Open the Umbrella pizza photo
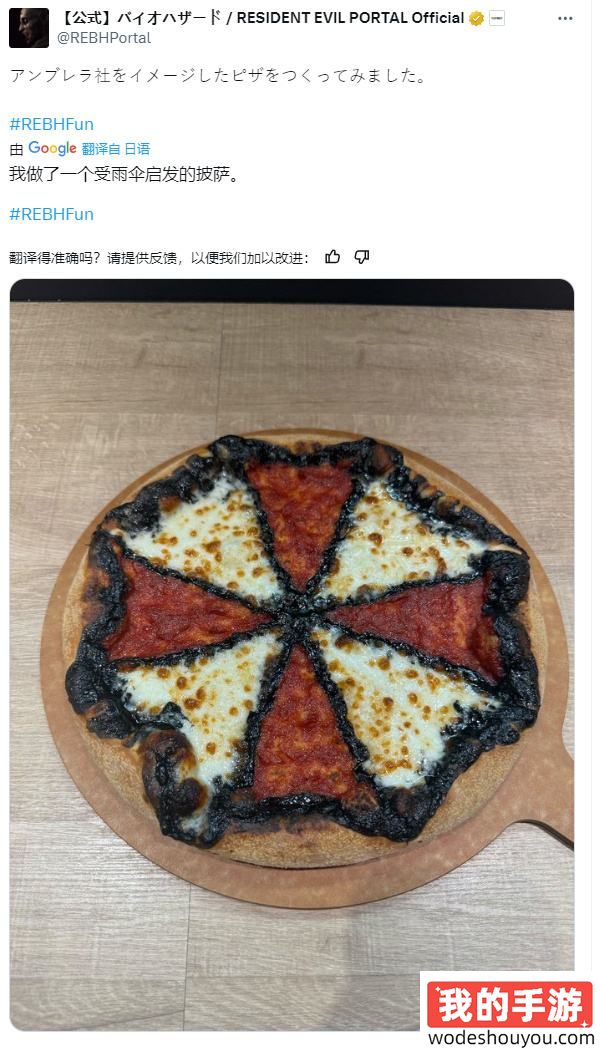This screenshot has width=600, height=1050. pos(292,650)
